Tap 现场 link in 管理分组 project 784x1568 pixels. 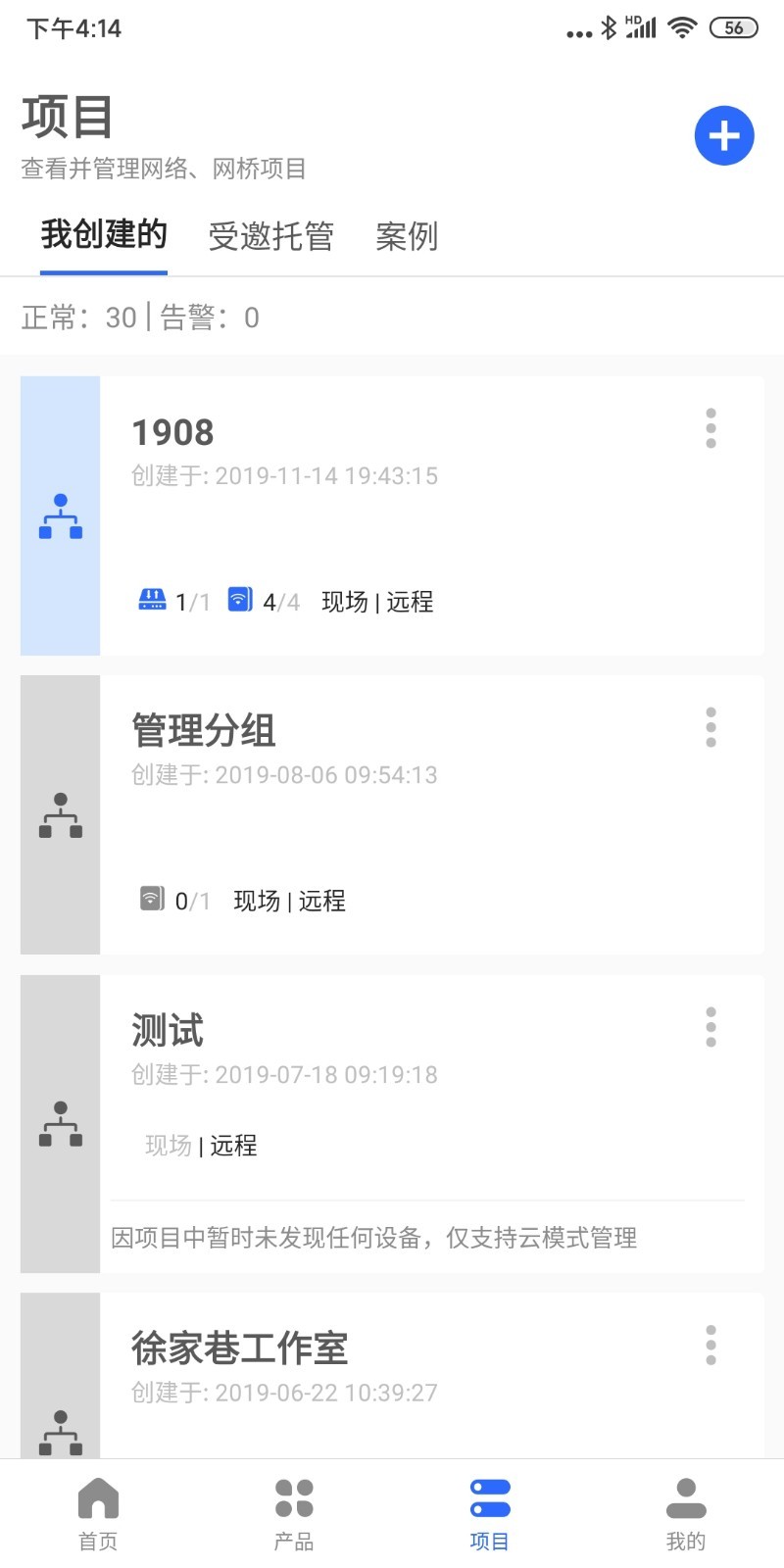click(255, 899)
